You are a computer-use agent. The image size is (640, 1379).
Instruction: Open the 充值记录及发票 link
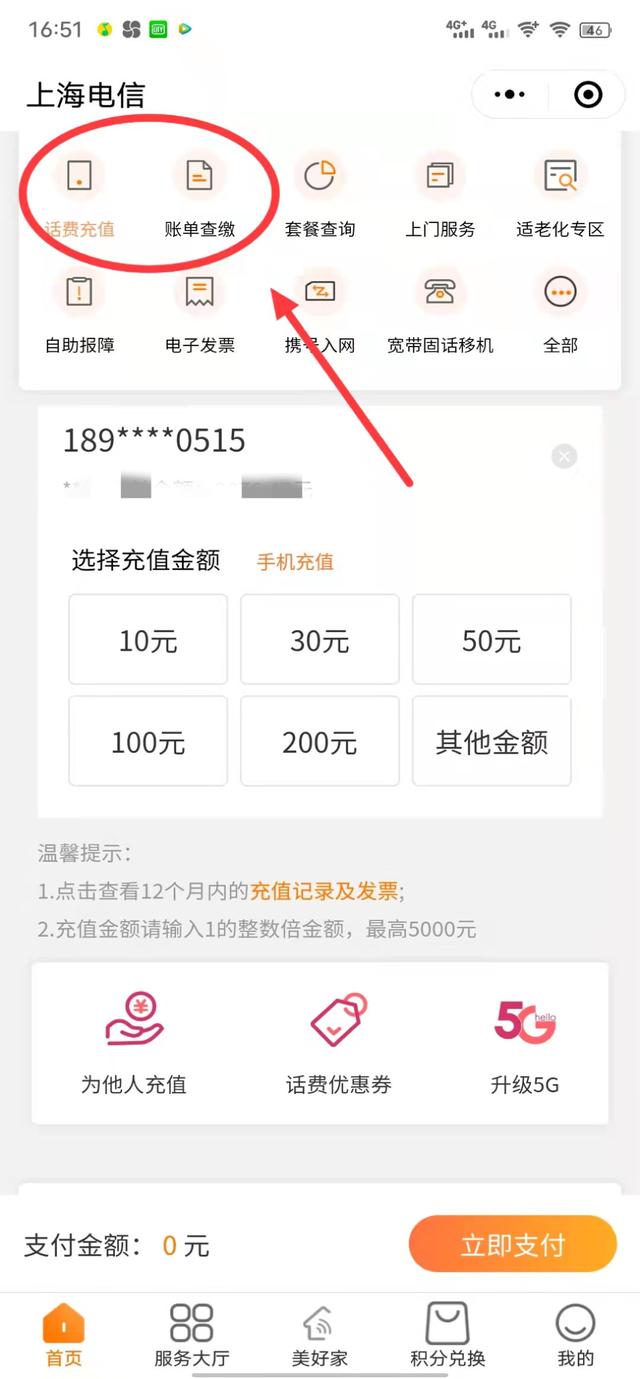324,891
